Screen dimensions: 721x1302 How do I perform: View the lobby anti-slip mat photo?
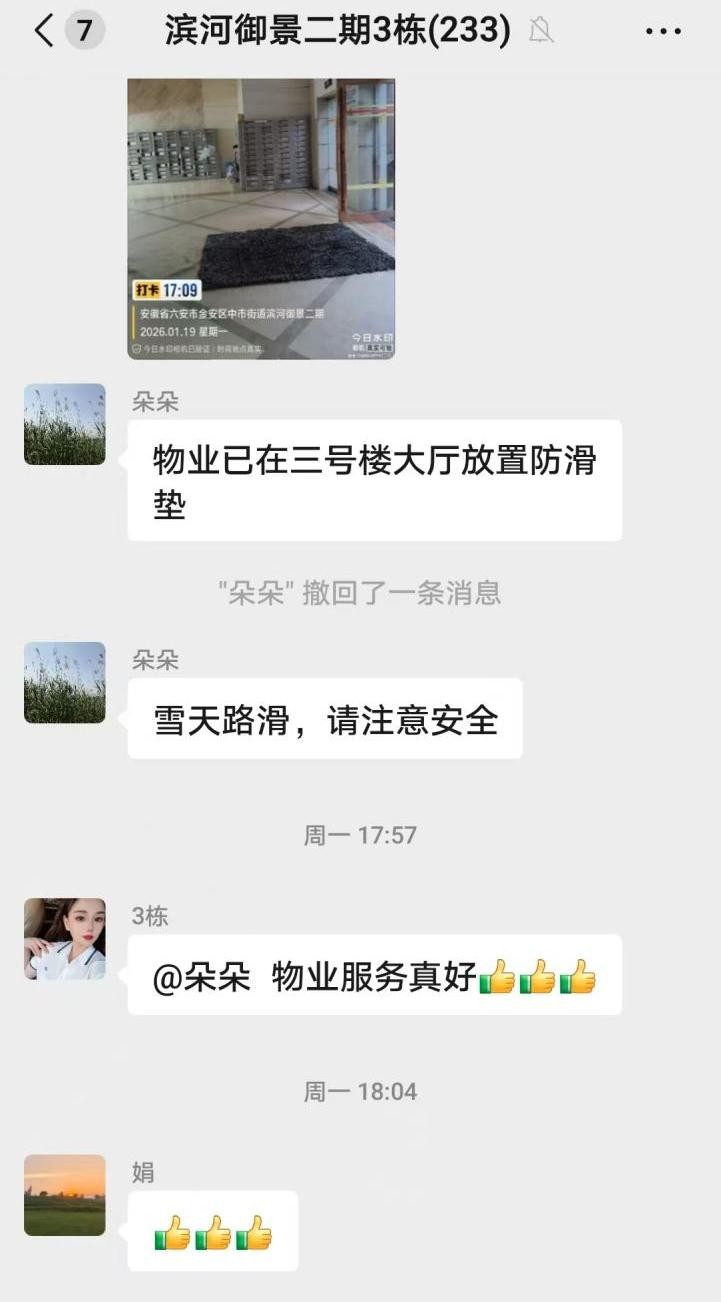coord(261,218)
